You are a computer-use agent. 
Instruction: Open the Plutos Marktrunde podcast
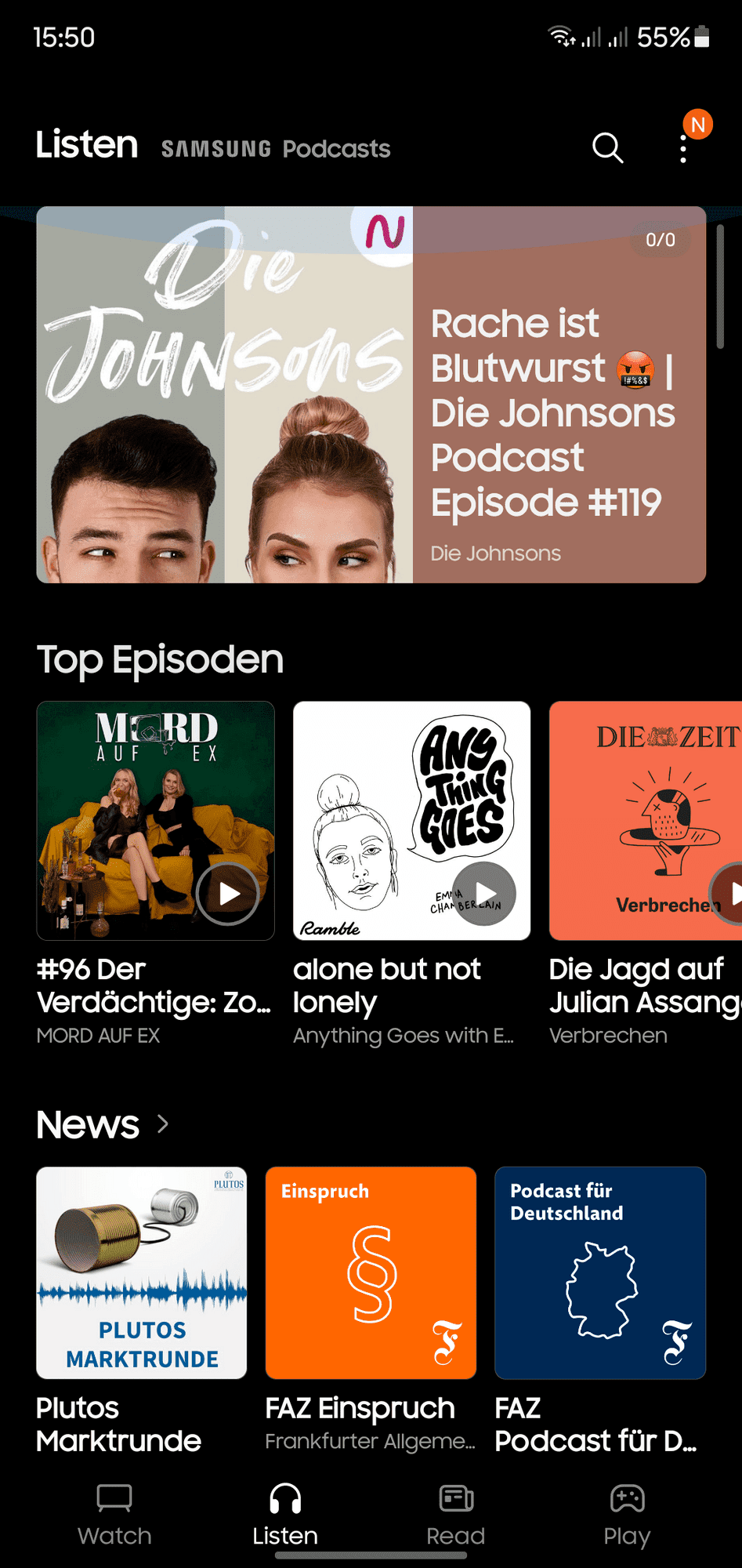pyautogui.click(x=142, y=1272)
